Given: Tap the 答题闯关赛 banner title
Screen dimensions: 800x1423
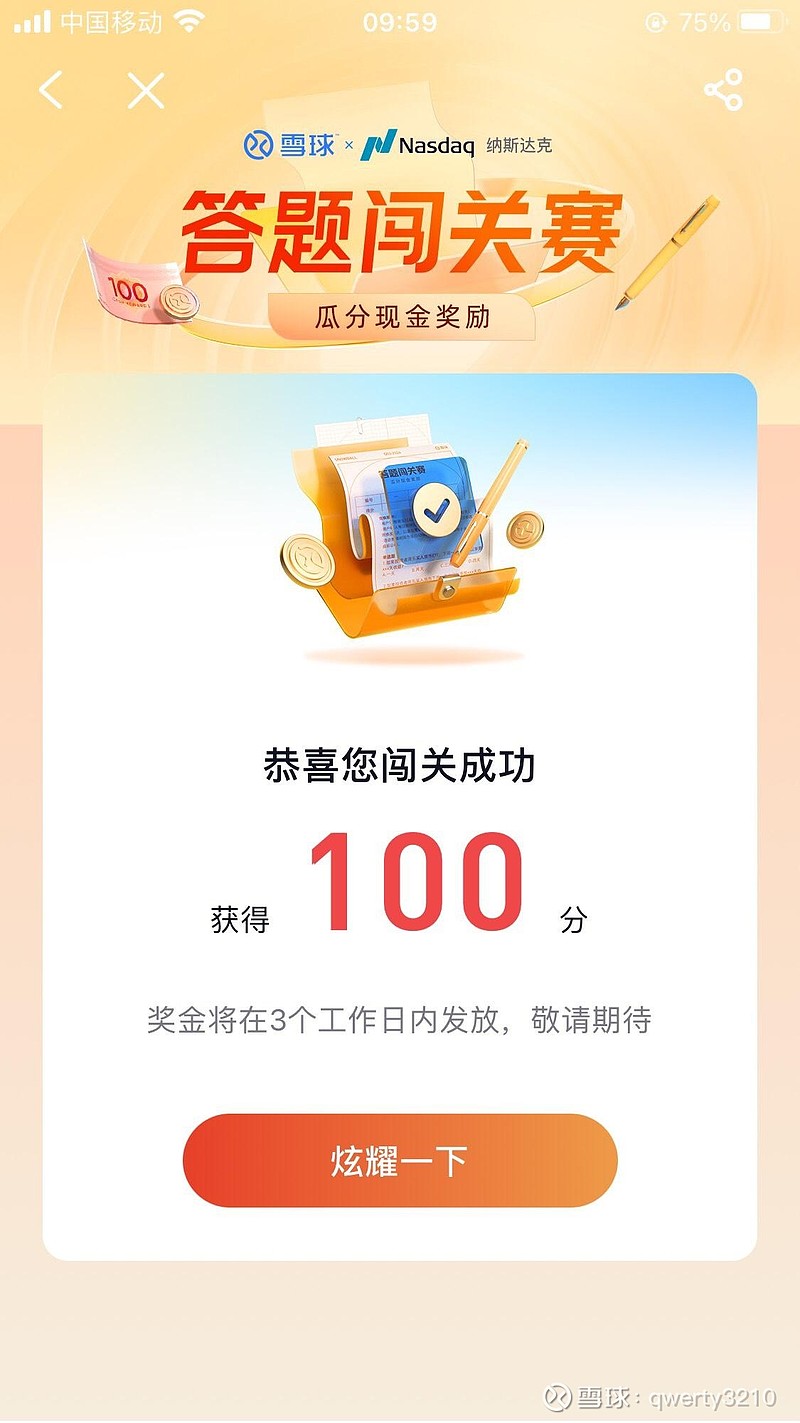Looking at the screenshot, I should (400, 225).
